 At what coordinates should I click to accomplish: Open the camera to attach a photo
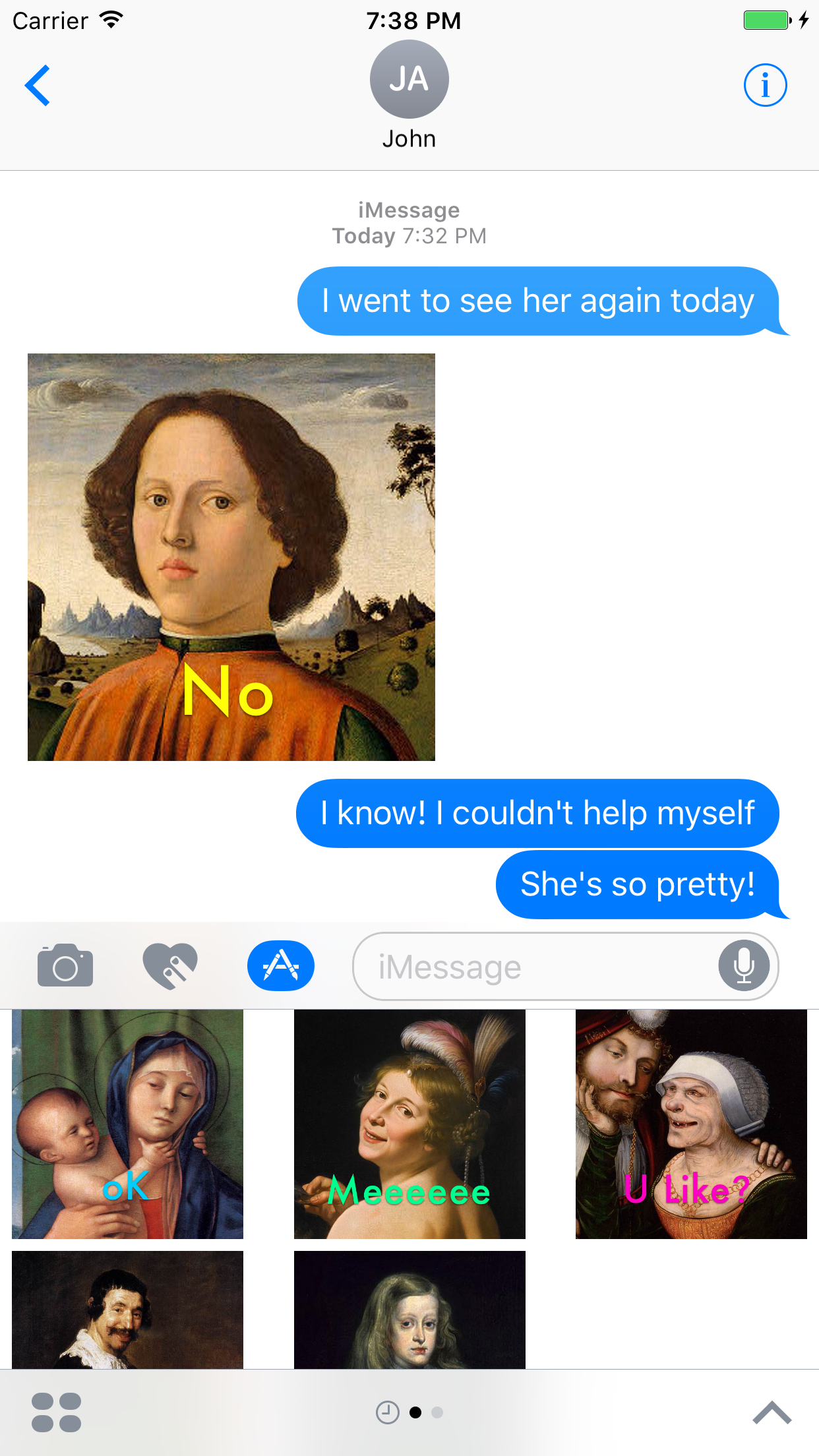64,965
